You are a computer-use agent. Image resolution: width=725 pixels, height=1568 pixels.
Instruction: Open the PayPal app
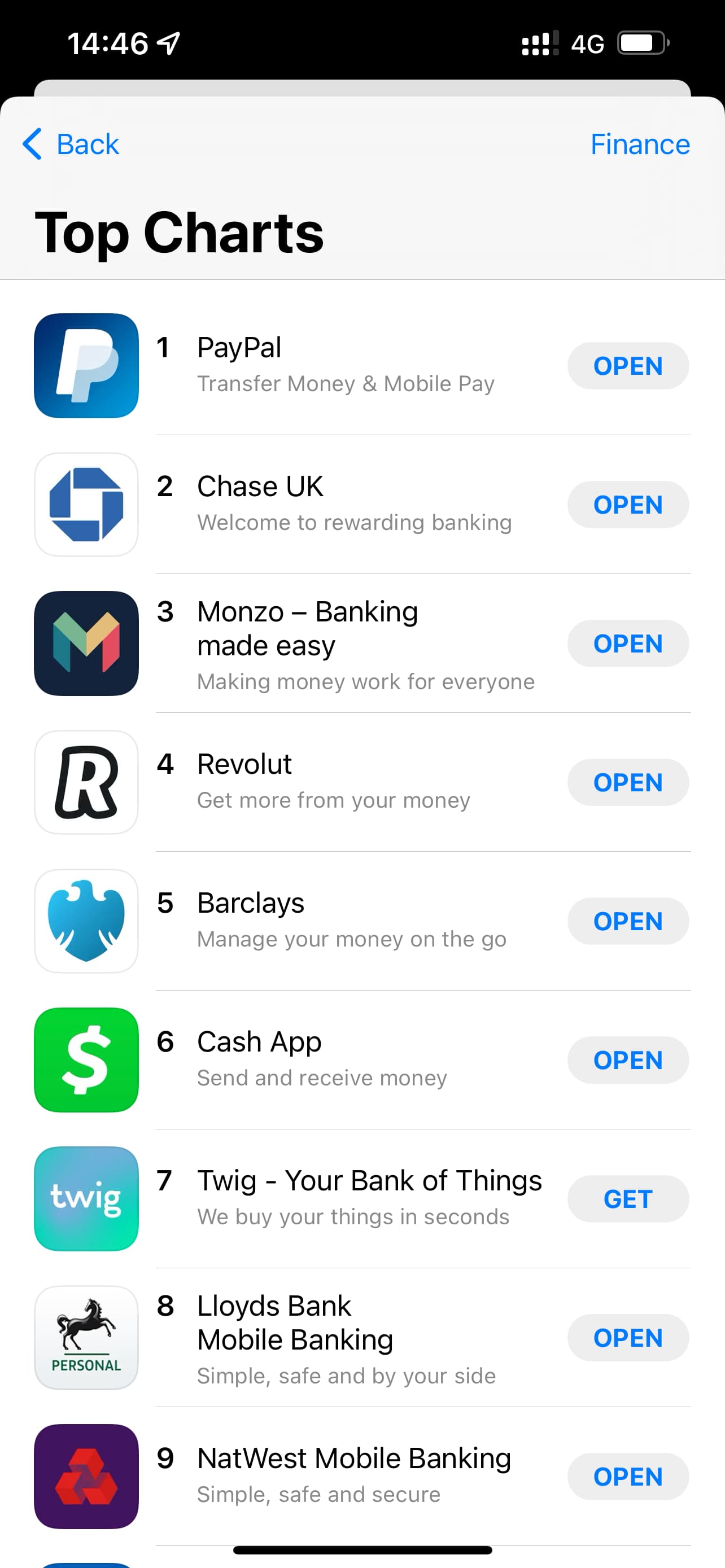(628, 366)
